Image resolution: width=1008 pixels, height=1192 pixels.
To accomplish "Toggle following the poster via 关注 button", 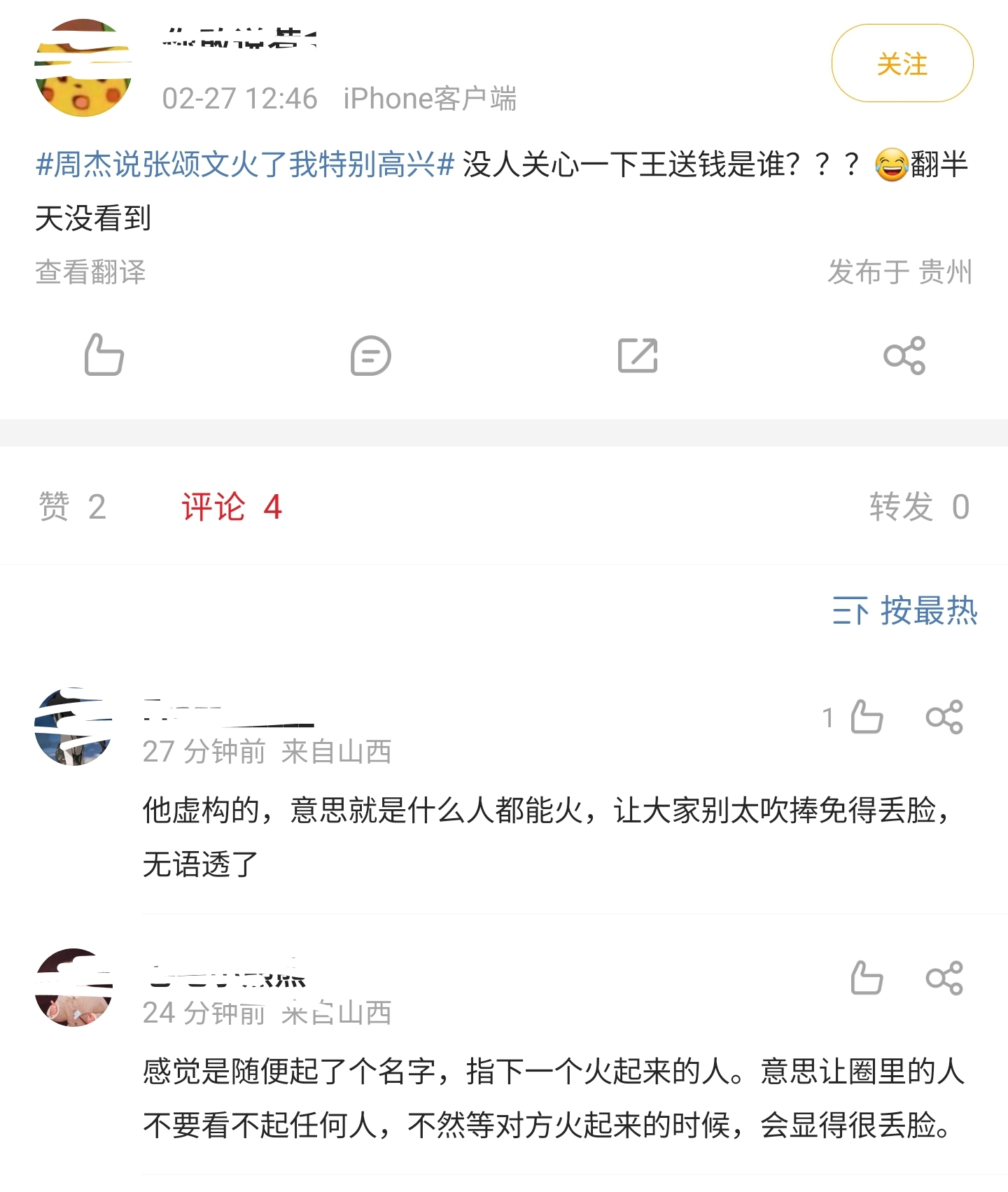I will point(902,63).
